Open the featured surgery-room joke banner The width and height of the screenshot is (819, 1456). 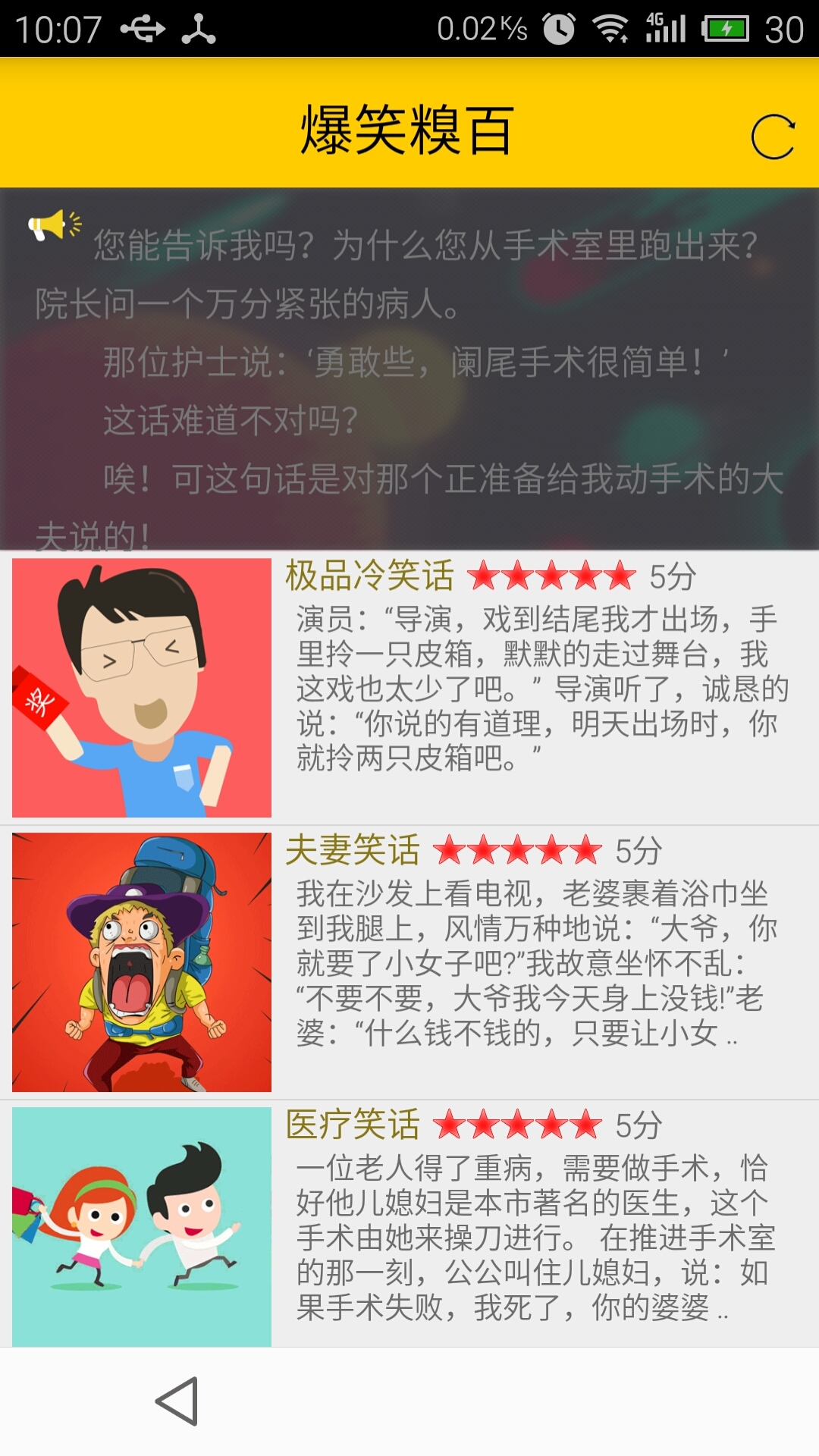(409, 369)
